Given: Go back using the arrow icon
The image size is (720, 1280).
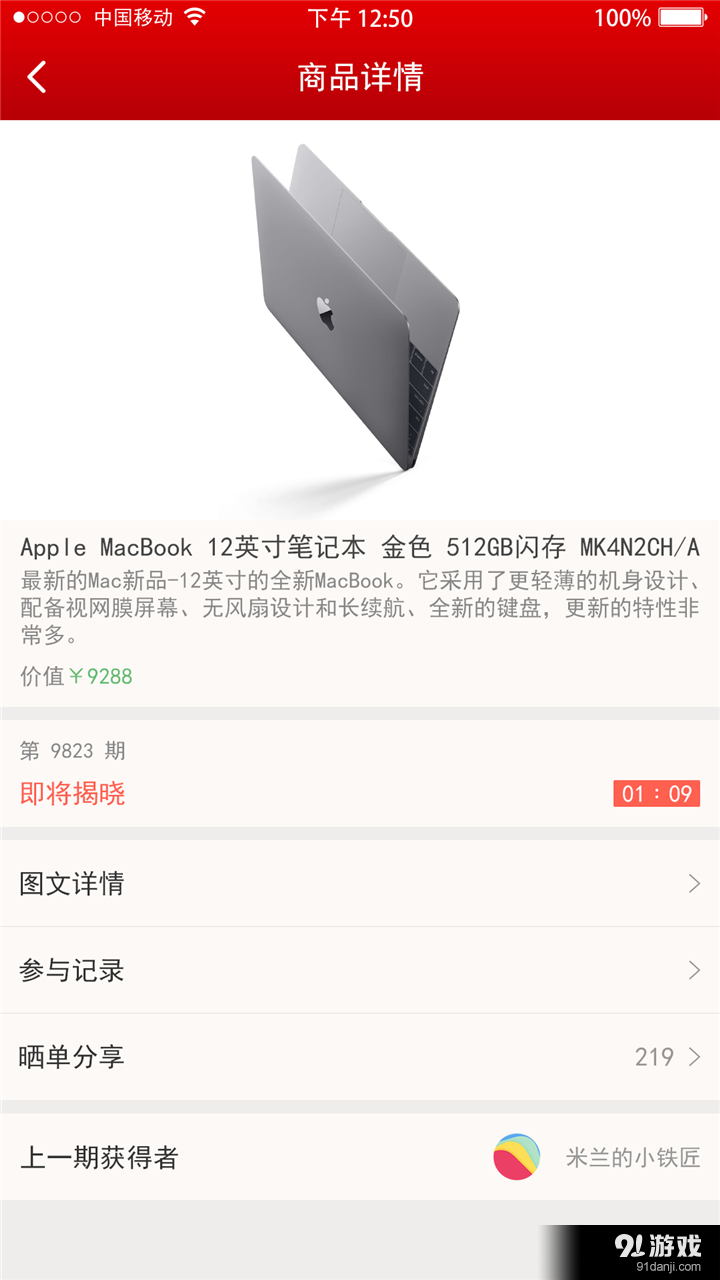Looking at the screenshot, I should tap(38, 77).
